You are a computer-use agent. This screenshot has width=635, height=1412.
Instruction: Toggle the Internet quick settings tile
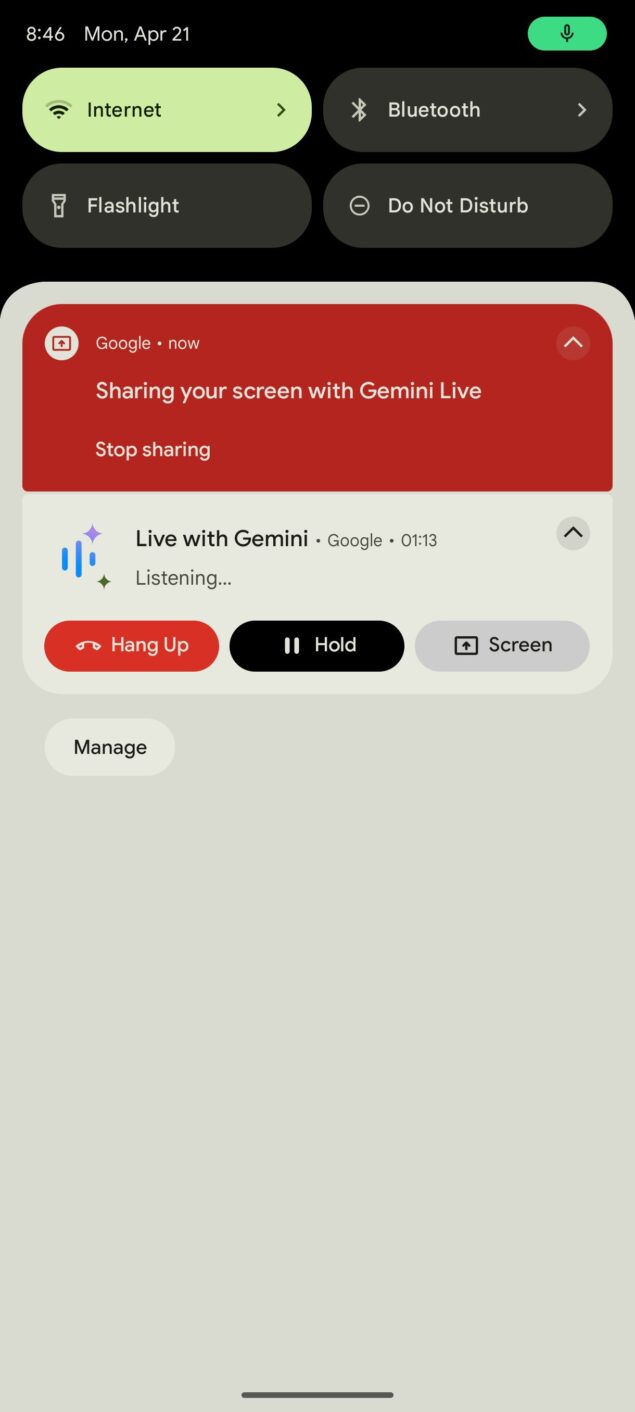coord(167,110)
